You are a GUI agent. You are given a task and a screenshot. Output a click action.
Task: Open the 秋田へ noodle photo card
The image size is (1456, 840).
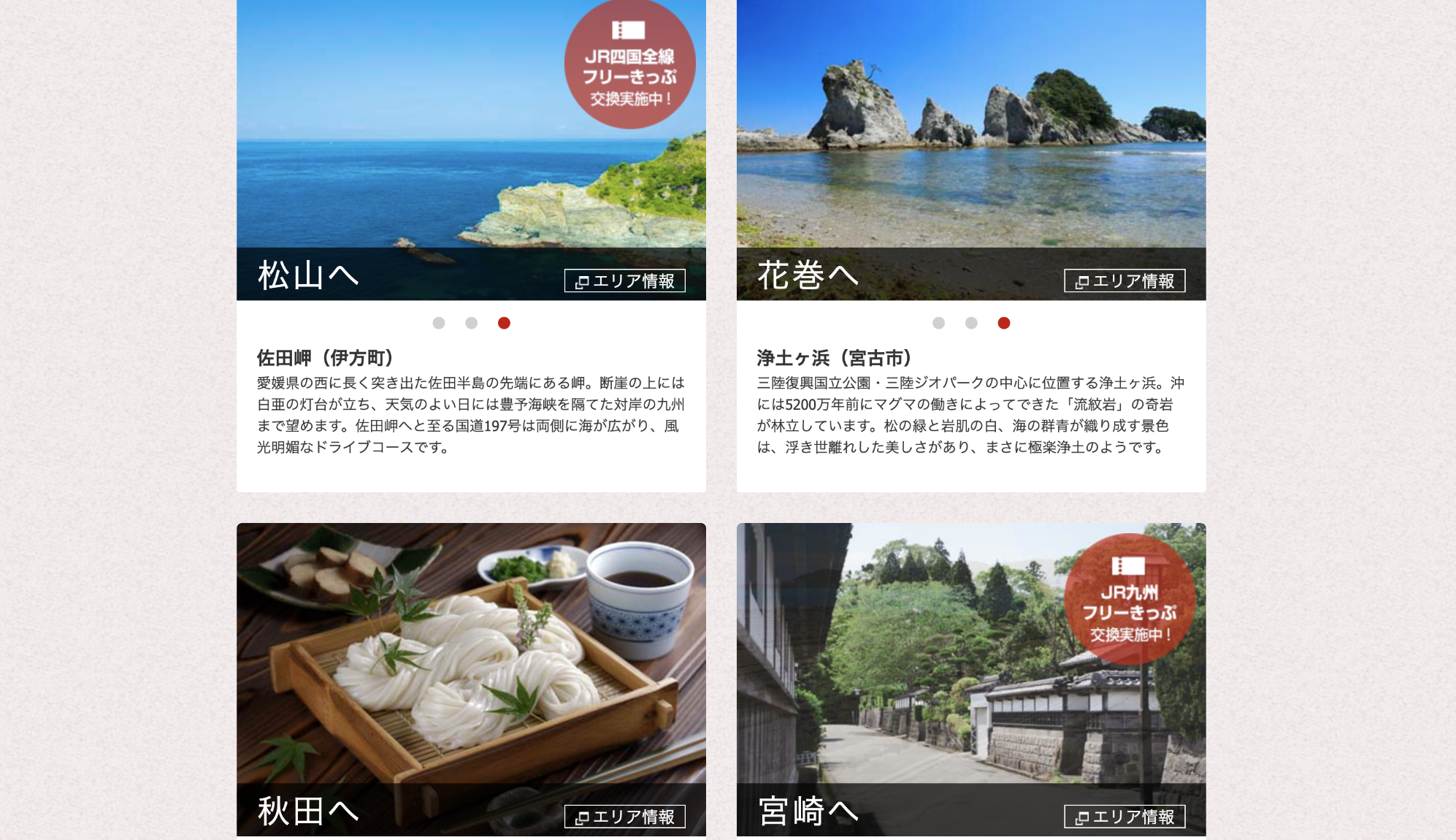coord(471,657)
